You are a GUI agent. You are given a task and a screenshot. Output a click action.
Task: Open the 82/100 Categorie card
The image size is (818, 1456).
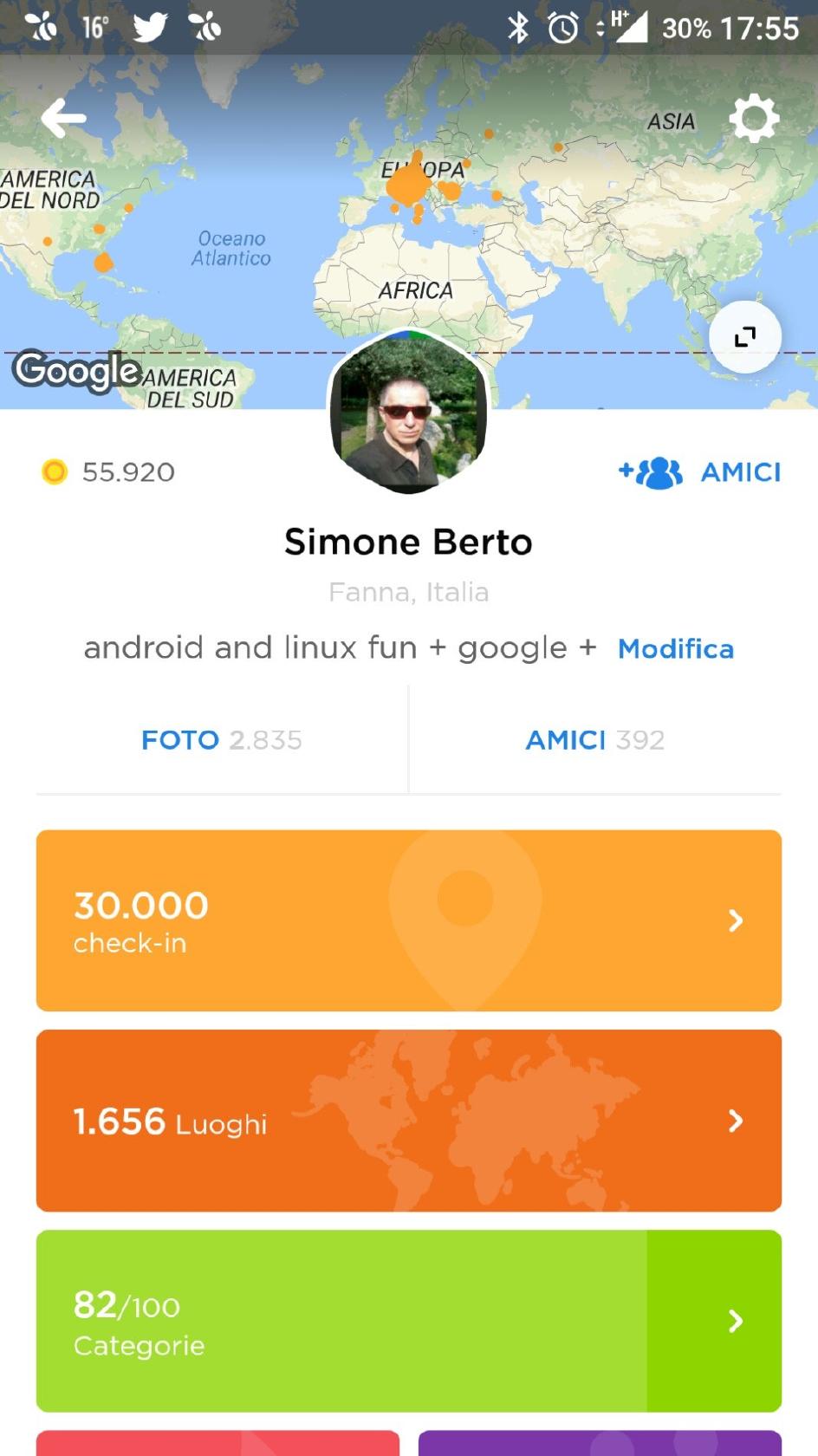coord(408,1321)
